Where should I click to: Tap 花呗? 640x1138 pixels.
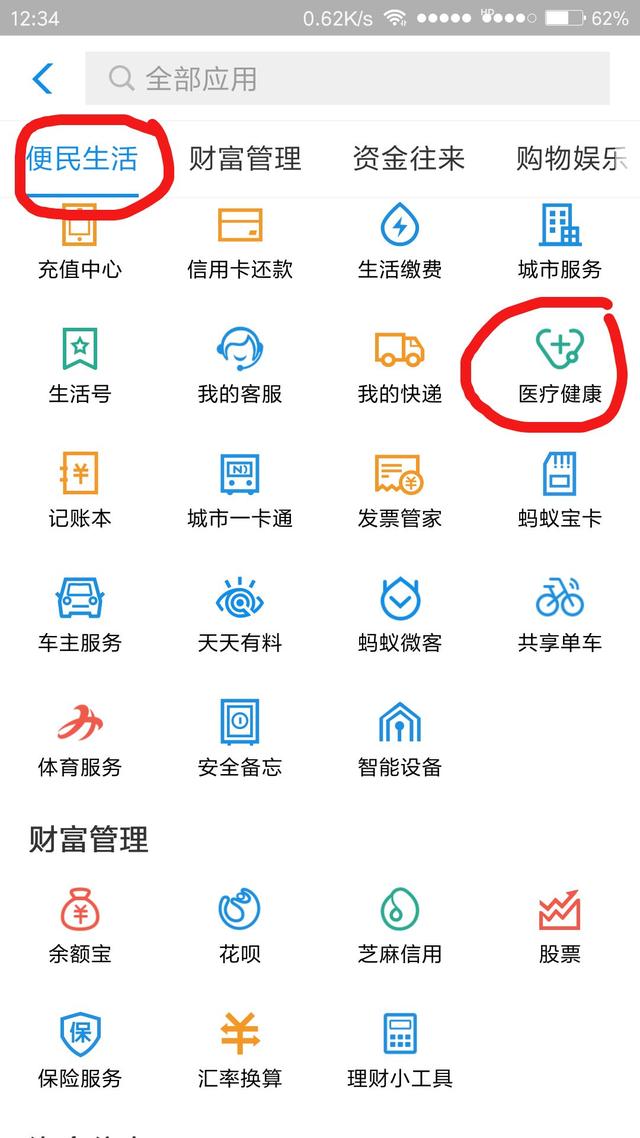tap(240, 926)
